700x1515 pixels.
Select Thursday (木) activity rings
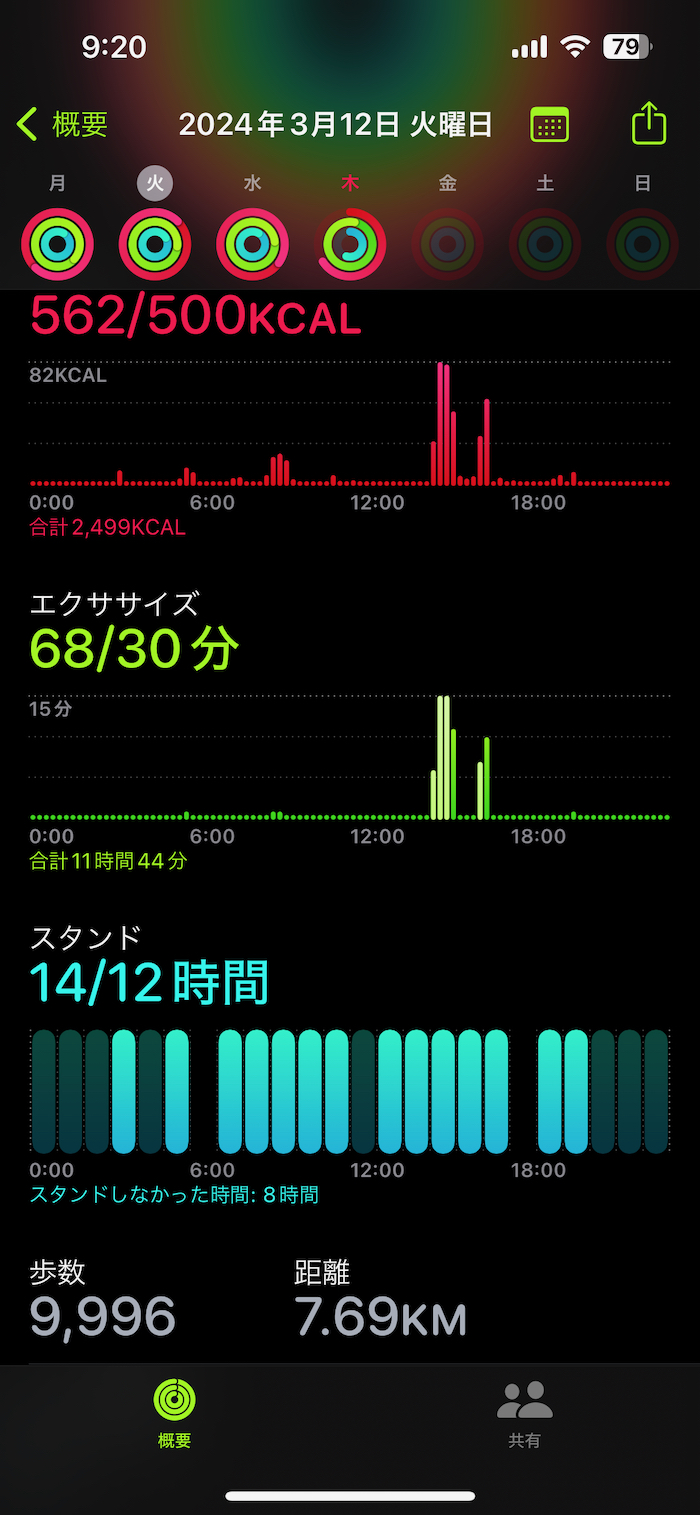click(350, 243)
